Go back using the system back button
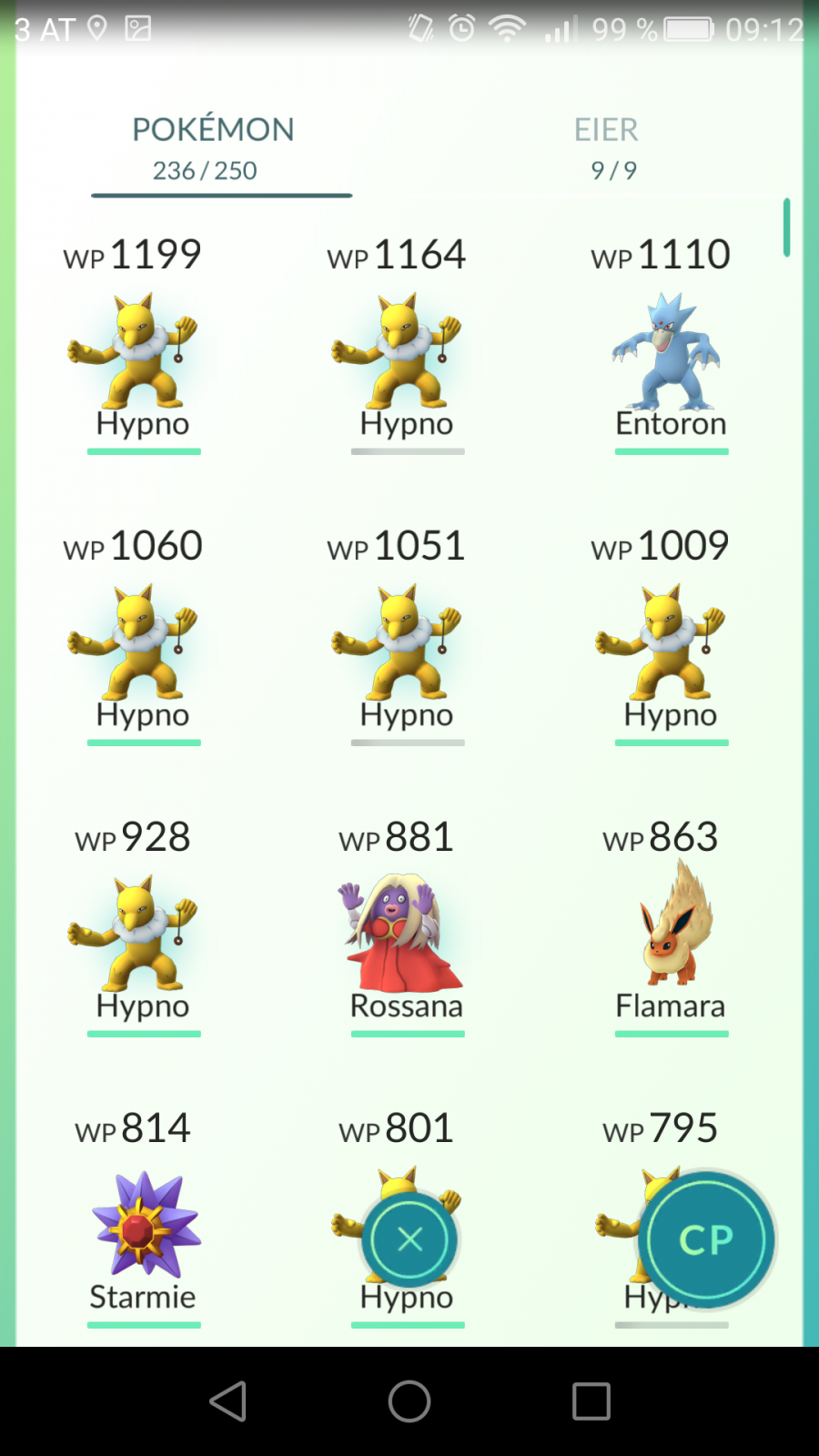819x1456 pixels. point(227,1401)
